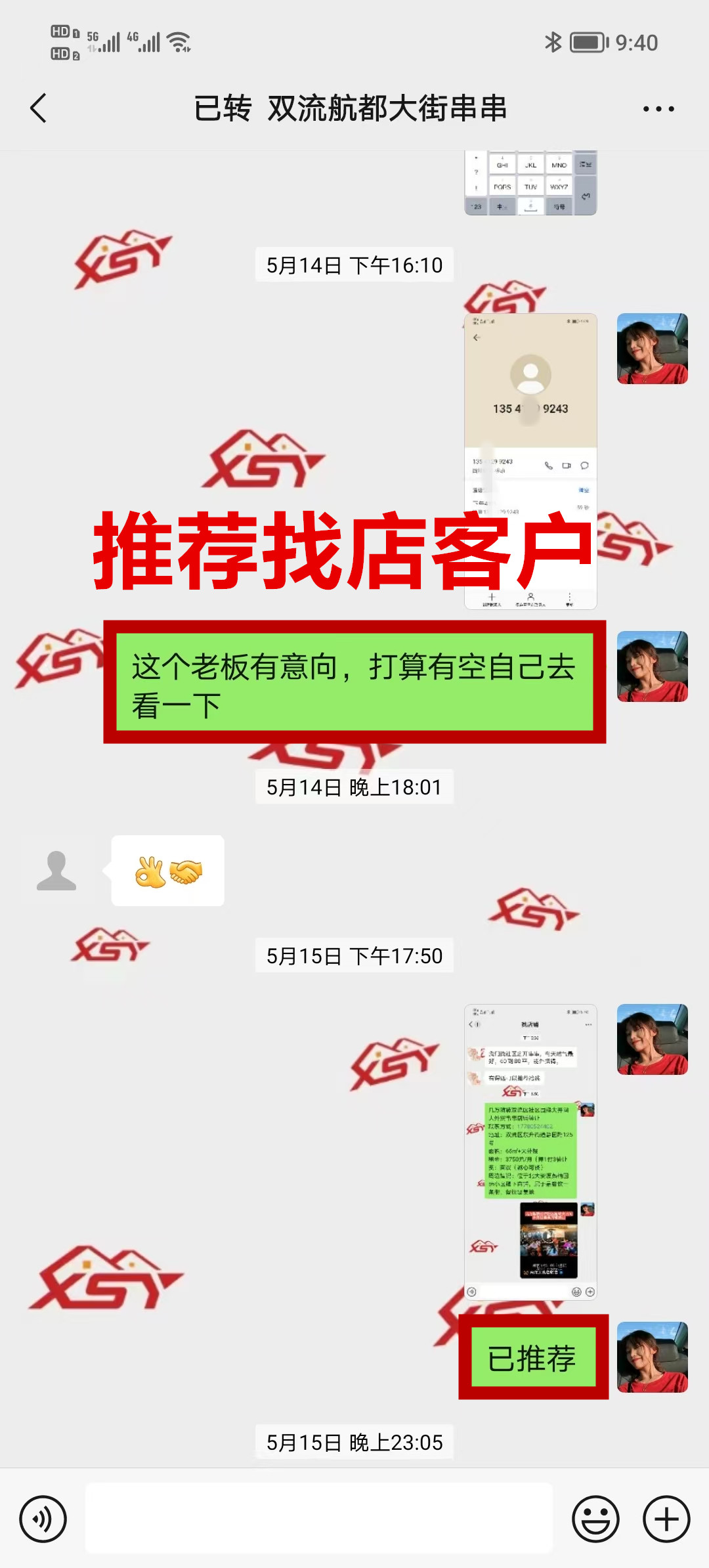Tap the avatar next to 这个老板有意向 message
This screenshot has width=709, height=1568.
[x=653, y=666]
